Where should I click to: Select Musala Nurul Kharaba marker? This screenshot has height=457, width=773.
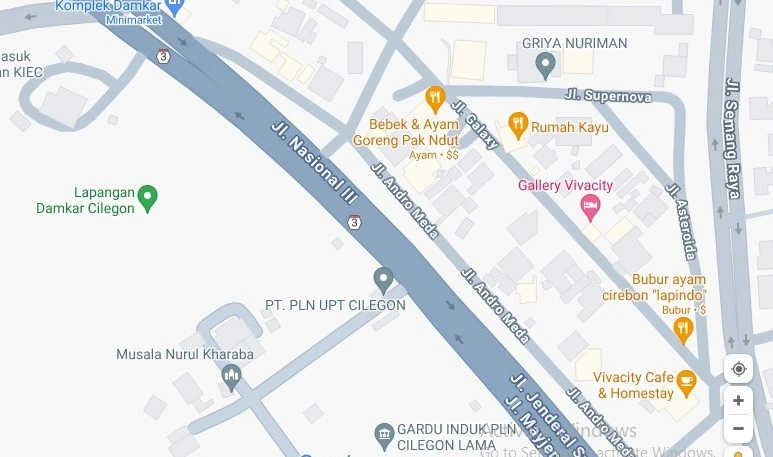pos(232,376)
